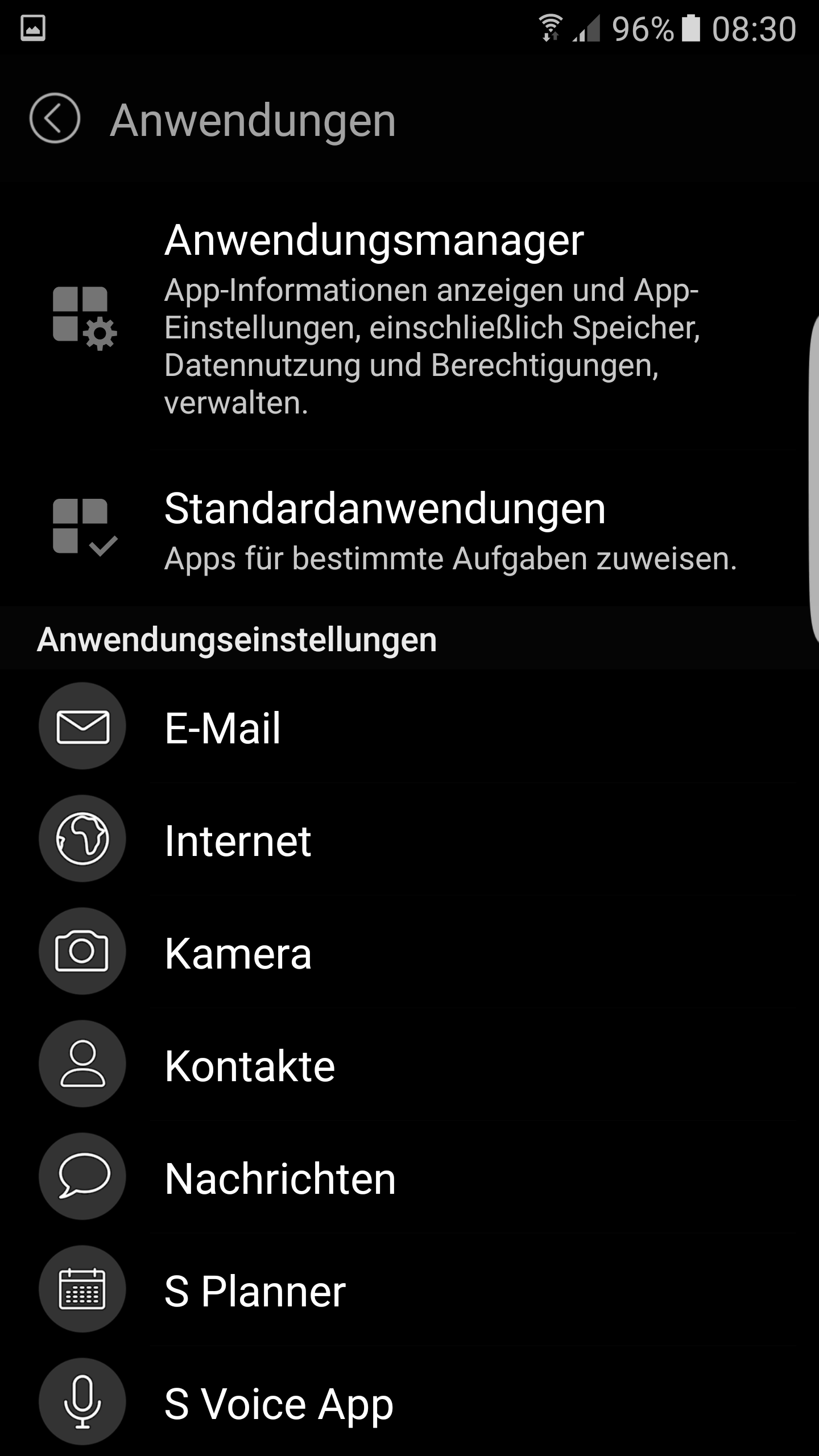819x1456 pixels.
Task: Open Standardanwendungen settings
Action: tap(409, 529)
